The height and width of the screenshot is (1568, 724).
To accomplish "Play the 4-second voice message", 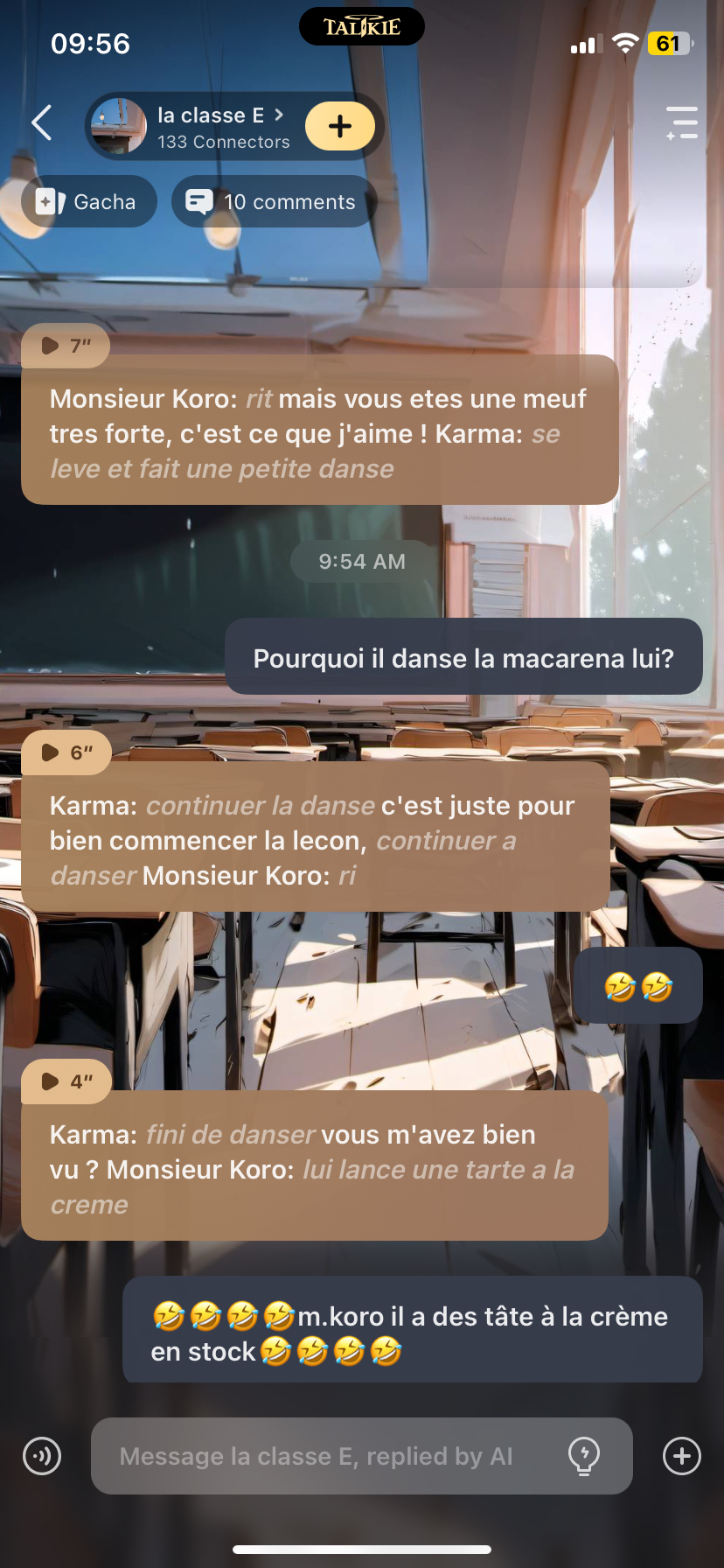I will pos(66,1081).
